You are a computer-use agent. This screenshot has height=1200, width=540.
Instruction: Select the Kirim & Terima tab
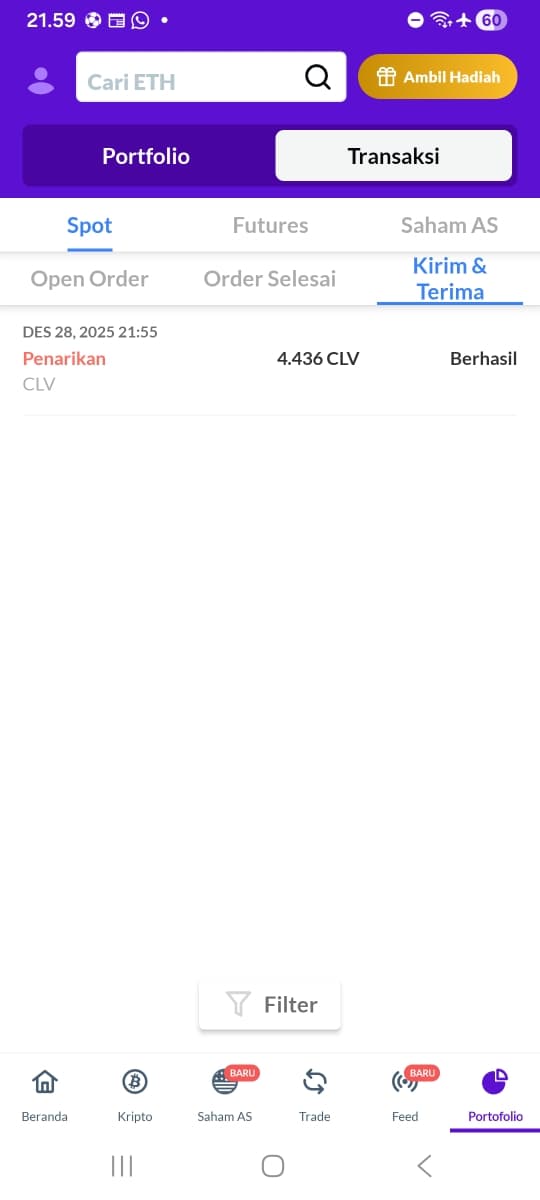point(450,279)
